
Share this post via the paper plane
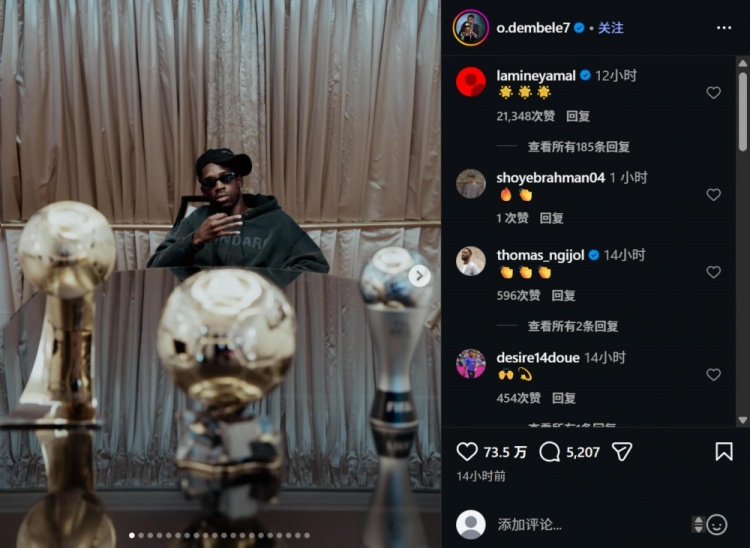[621, 452]
